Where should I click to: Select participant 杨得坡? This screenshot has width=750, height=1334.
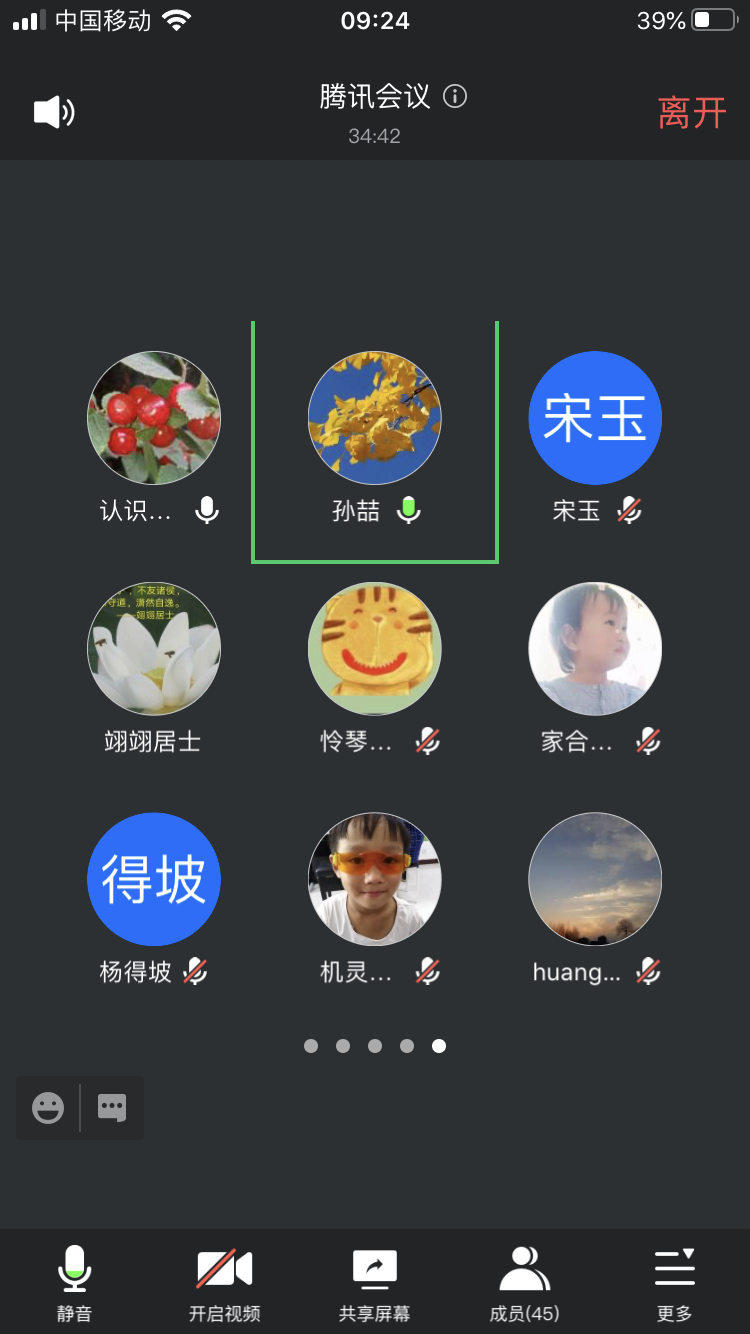pyautogui.click(x=154, y=879)
